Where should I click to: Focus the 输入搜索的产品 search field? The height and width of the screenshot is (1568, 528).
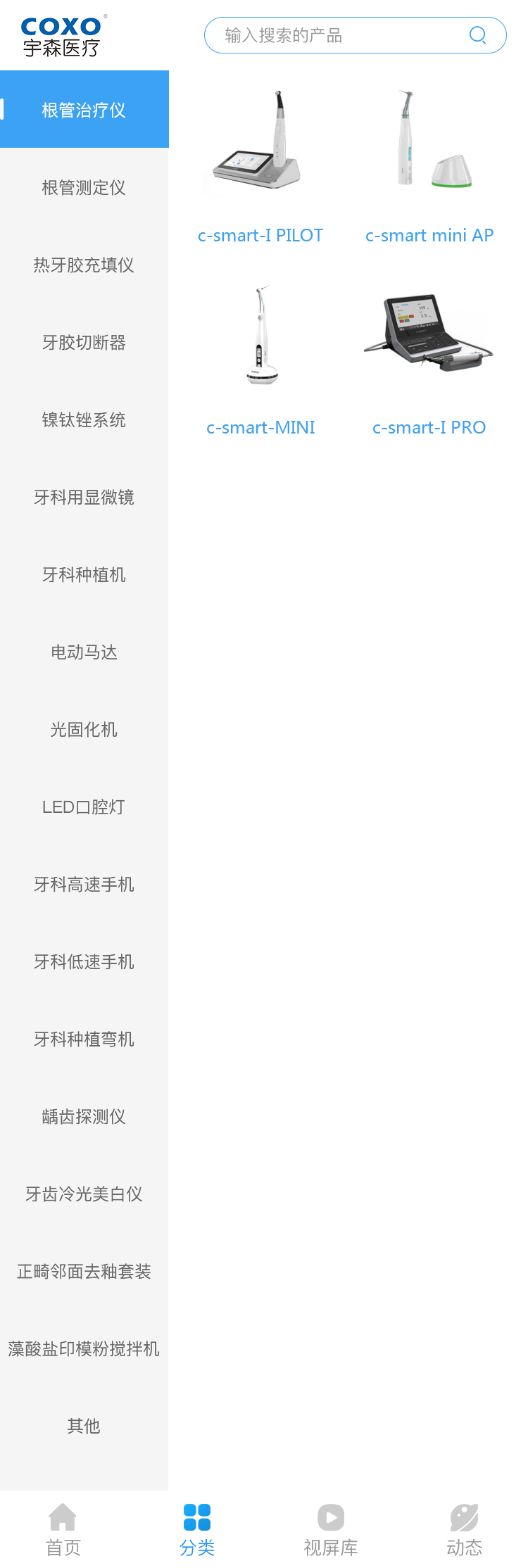338,35
